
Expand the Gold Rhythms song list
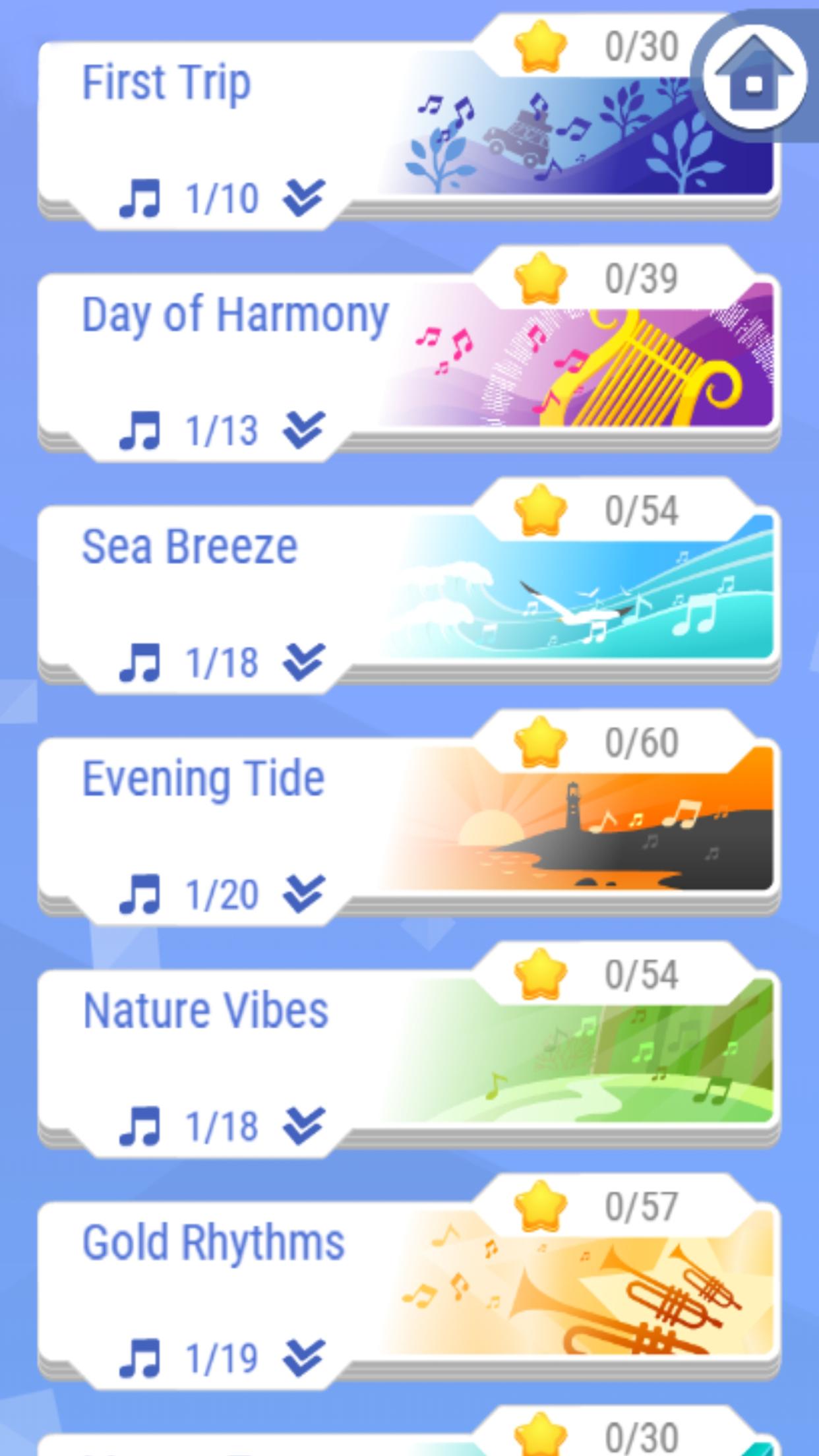tap(304, 1358)
